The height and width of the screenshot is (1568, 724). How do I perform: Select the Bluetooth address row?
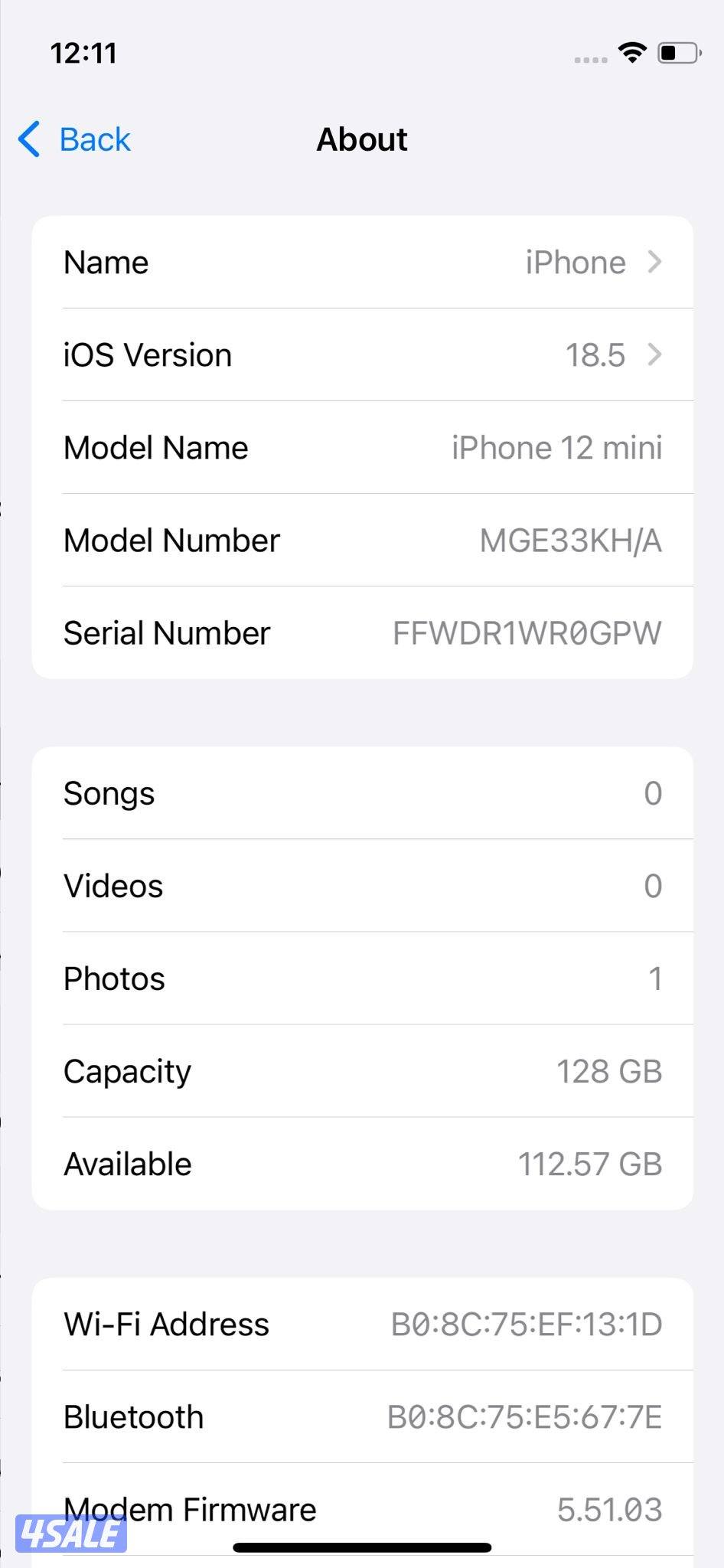362,1417
